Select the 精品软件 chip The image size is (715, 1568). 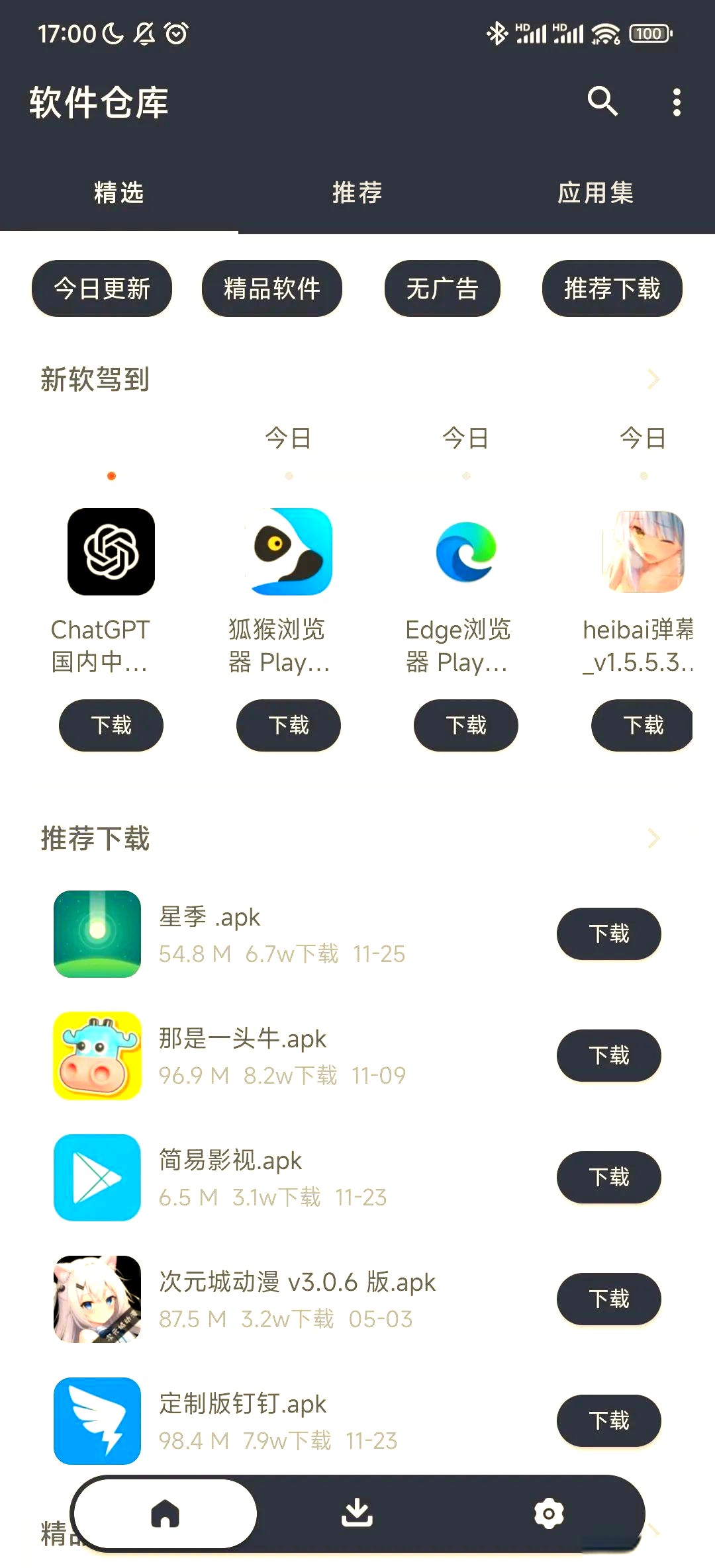[x=272, y=288]
